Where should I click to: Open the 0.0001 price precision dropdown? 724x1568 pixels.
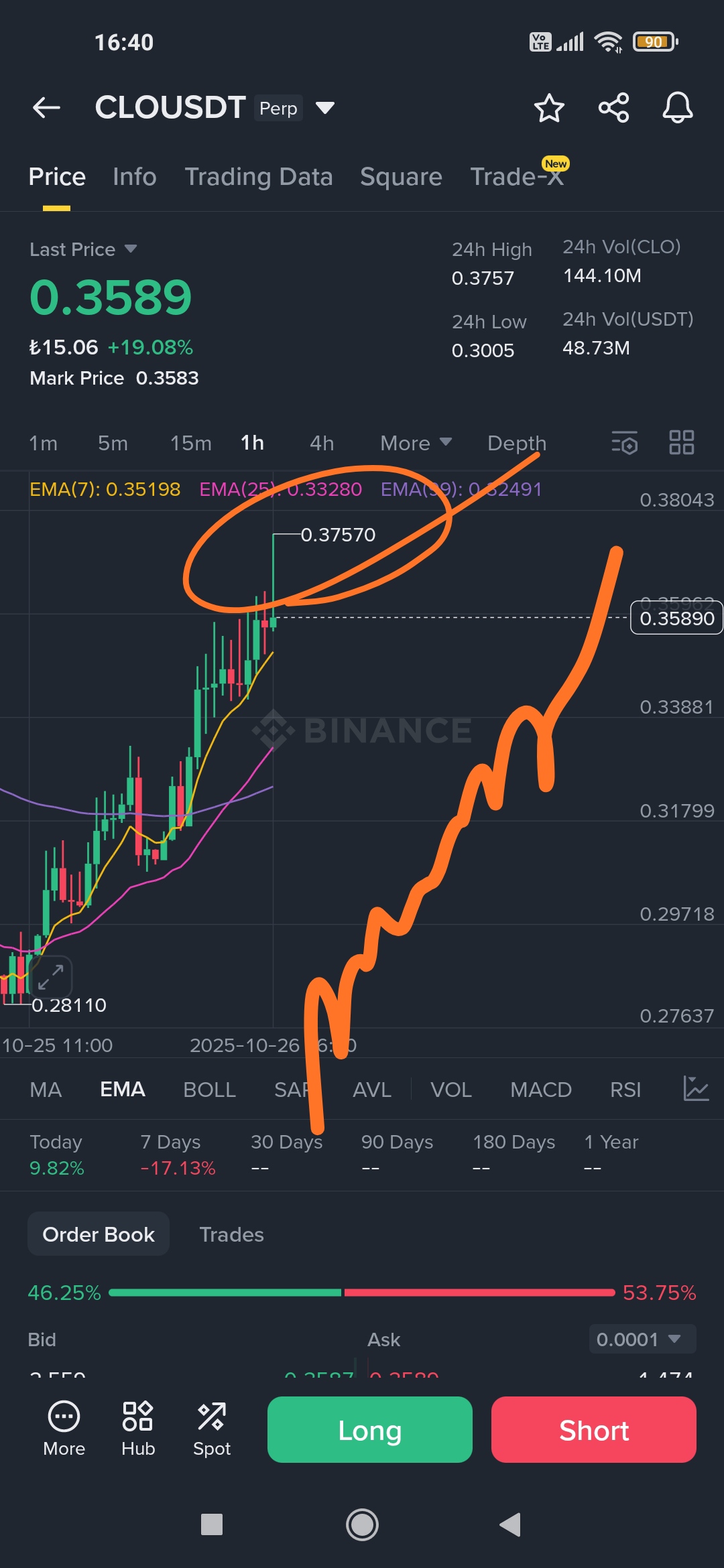pyautogui.click(x=642, y=1340)
